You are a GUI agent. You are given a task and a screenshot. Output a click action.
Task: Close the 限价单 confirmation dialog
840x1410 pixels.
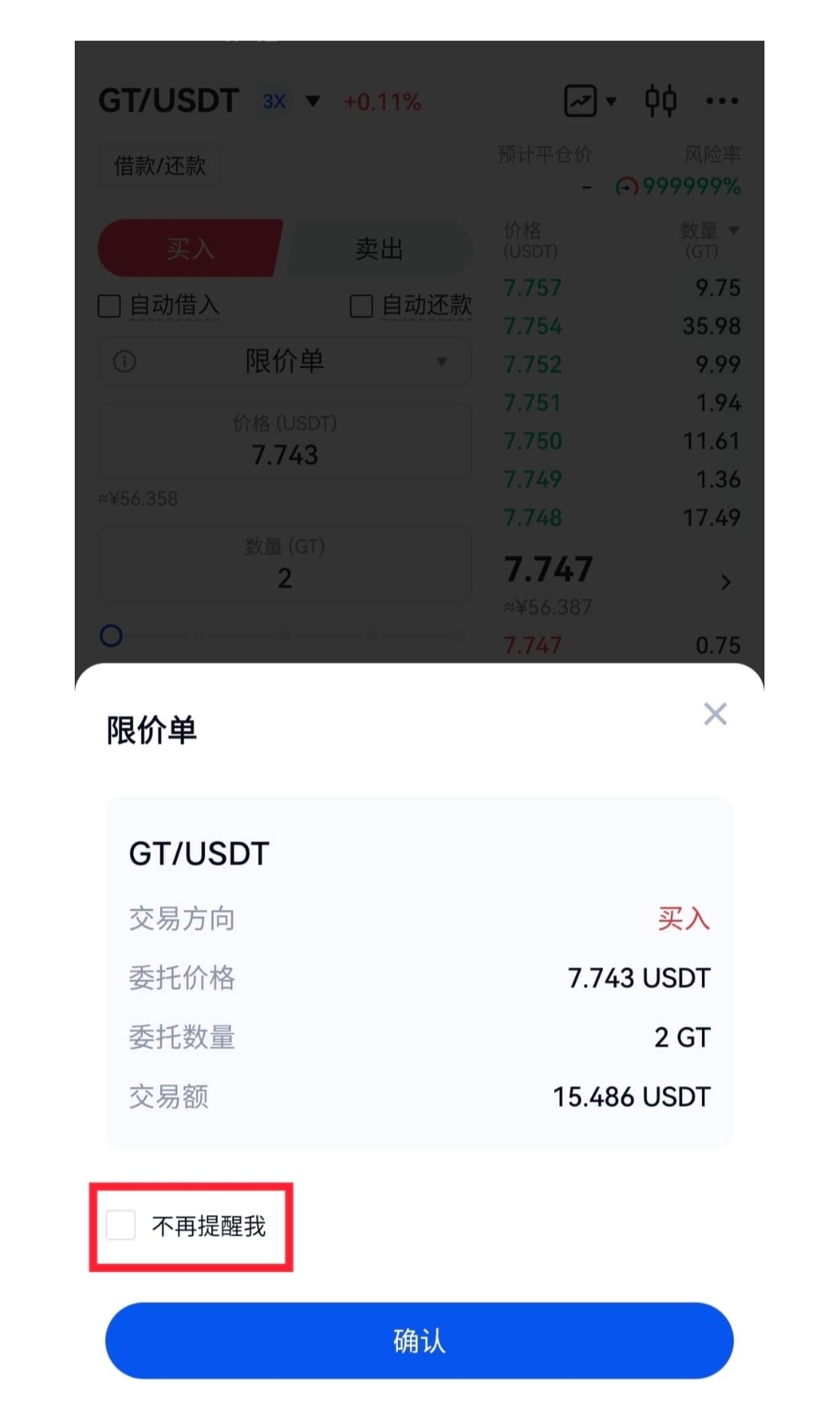pos(715,714)
